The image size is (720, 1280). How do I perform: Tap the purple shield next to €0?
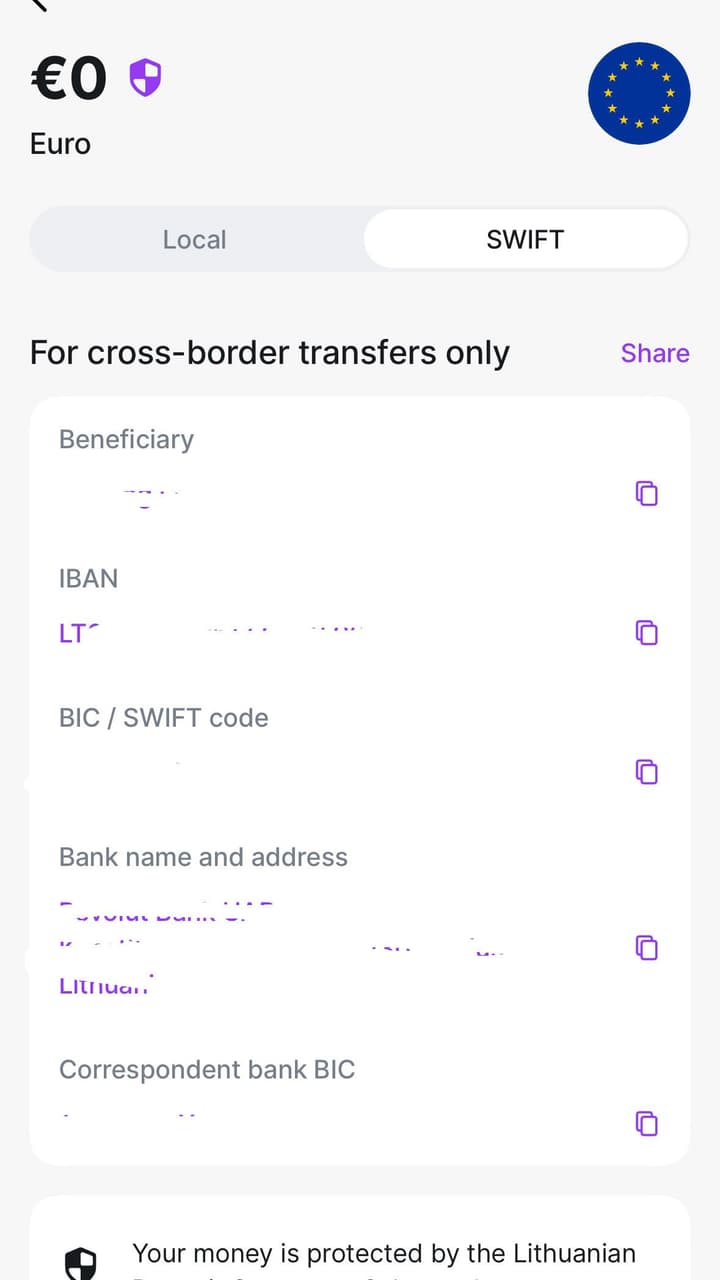pos(146,78)
